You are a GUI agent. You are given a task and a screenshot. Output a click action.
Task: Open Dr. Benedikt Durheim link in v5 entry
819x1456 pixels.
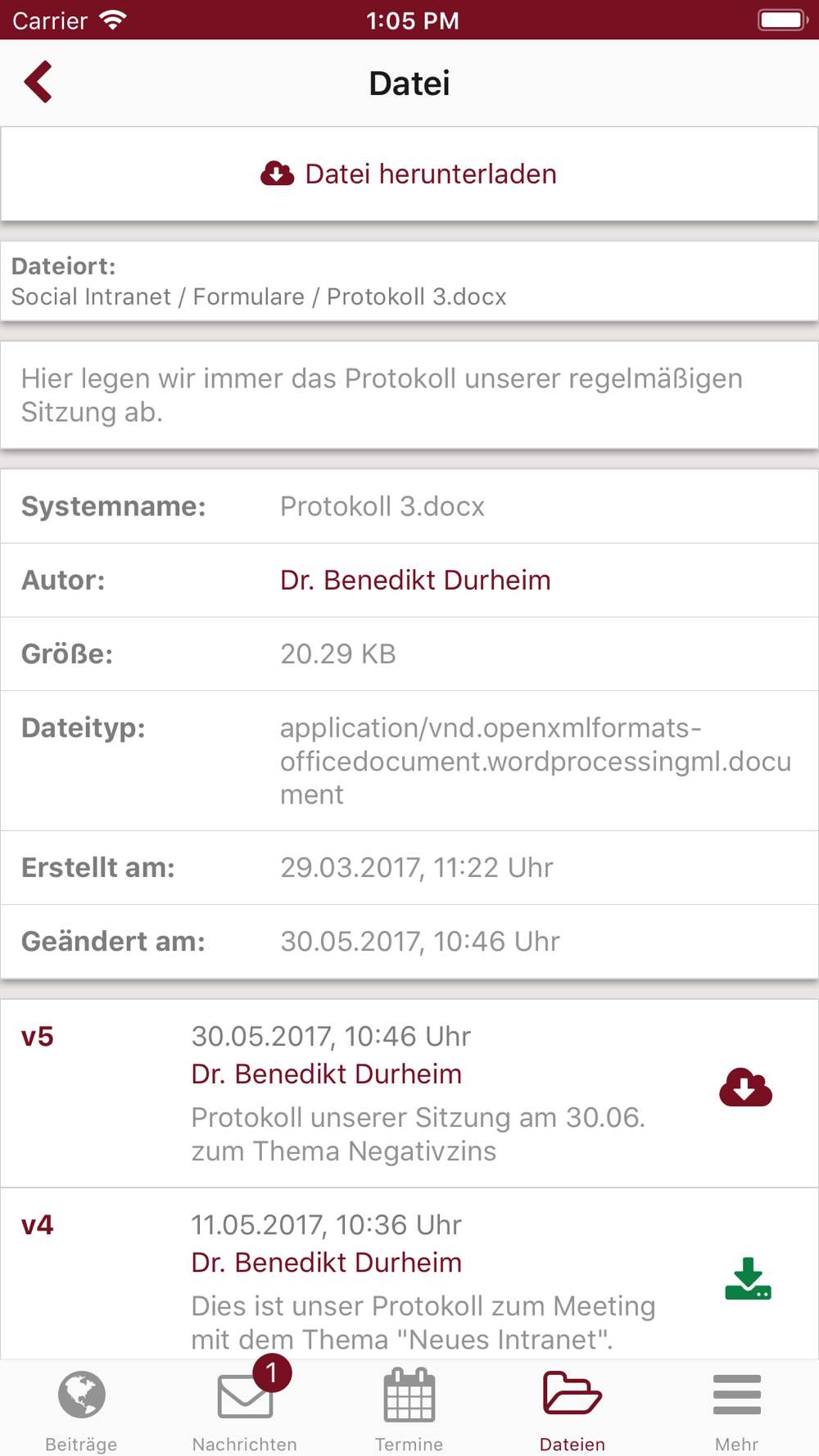coord(326,1074)
